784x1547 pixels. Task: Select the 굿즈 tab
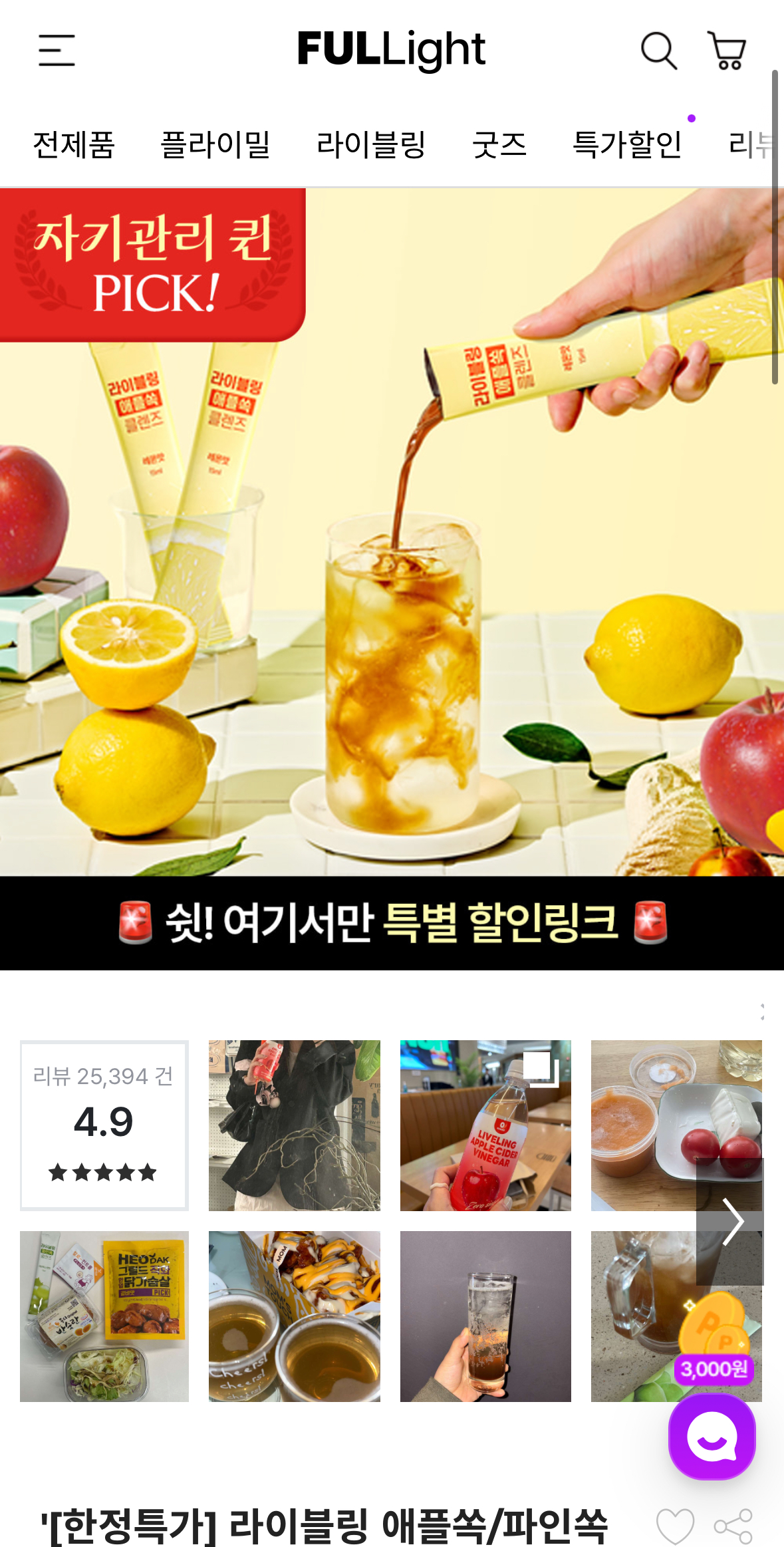[499, 144]
